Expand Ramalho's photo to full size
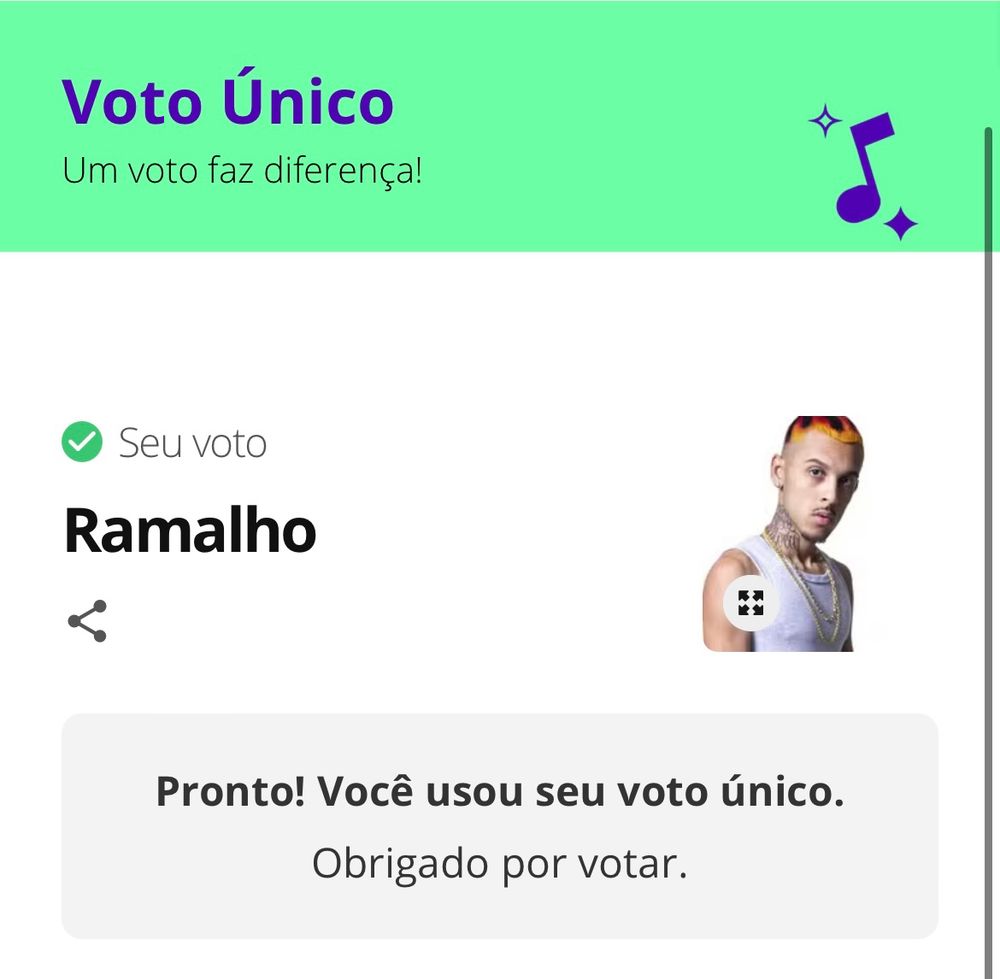 (750, 602)
